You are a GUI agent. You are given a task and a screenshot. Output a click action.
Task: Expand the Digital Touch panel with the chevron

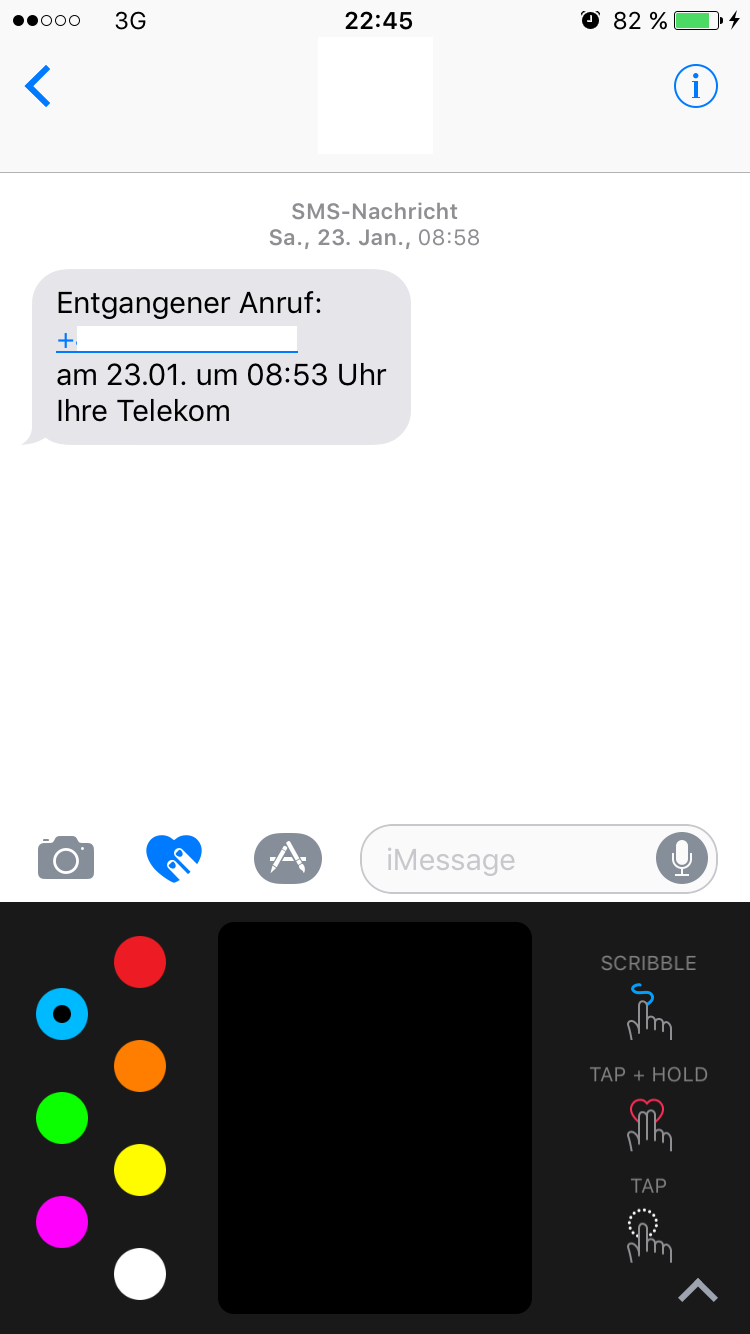pos(698,1291)
